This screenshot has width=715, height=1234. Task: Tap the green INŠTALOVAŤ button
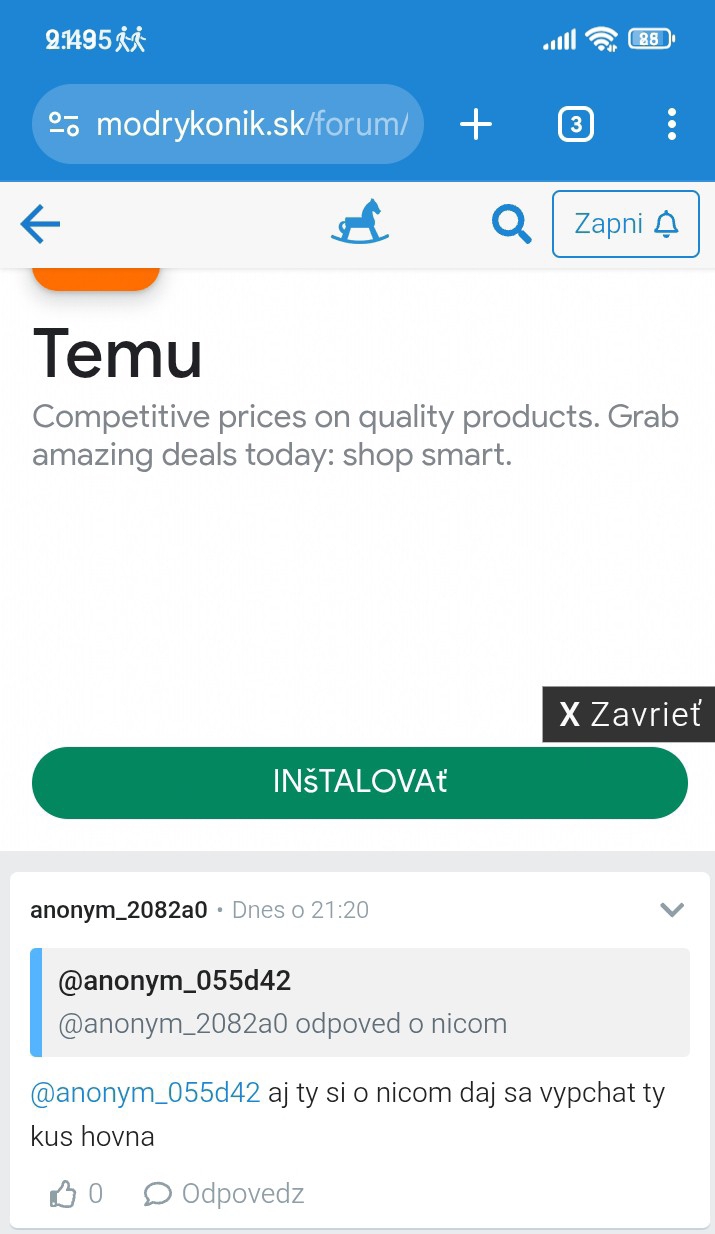(360, 782)
